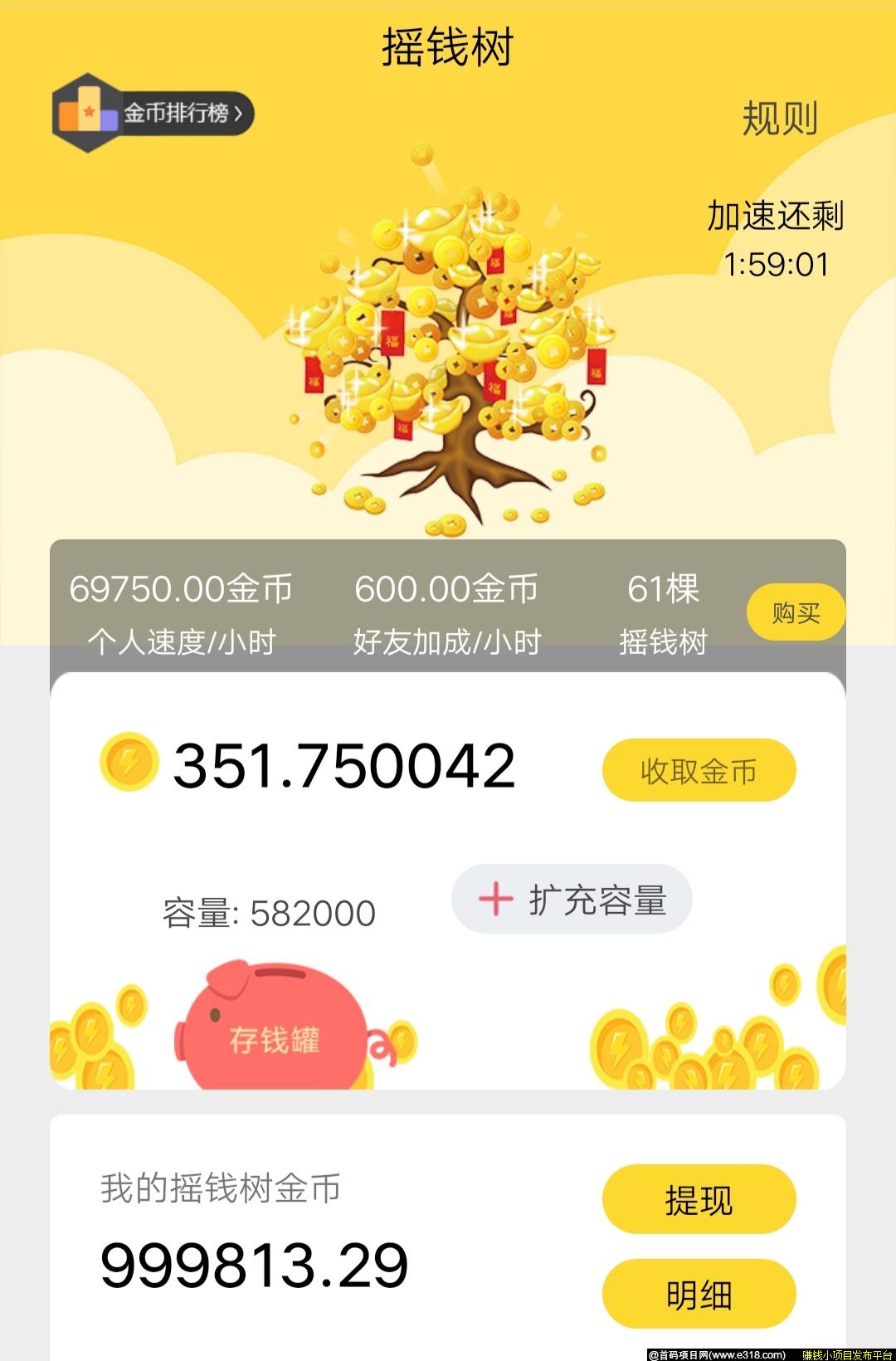Expand capacity with 扩充容量
This screenshot has height=1361, width=896.
(572, 900)
